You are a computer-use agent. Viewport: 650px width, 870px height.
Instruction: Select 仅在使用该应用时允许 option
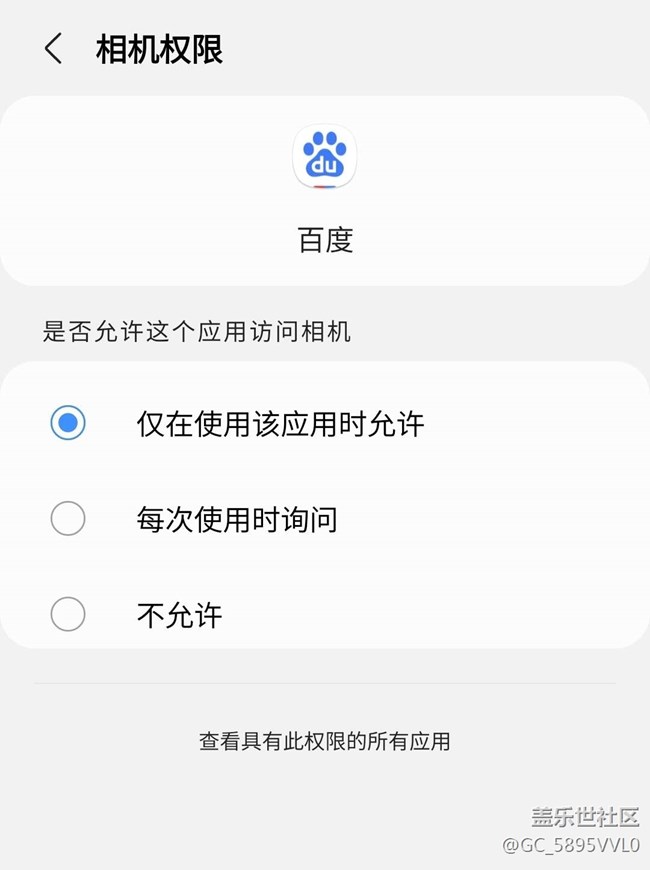pos(325,423)
